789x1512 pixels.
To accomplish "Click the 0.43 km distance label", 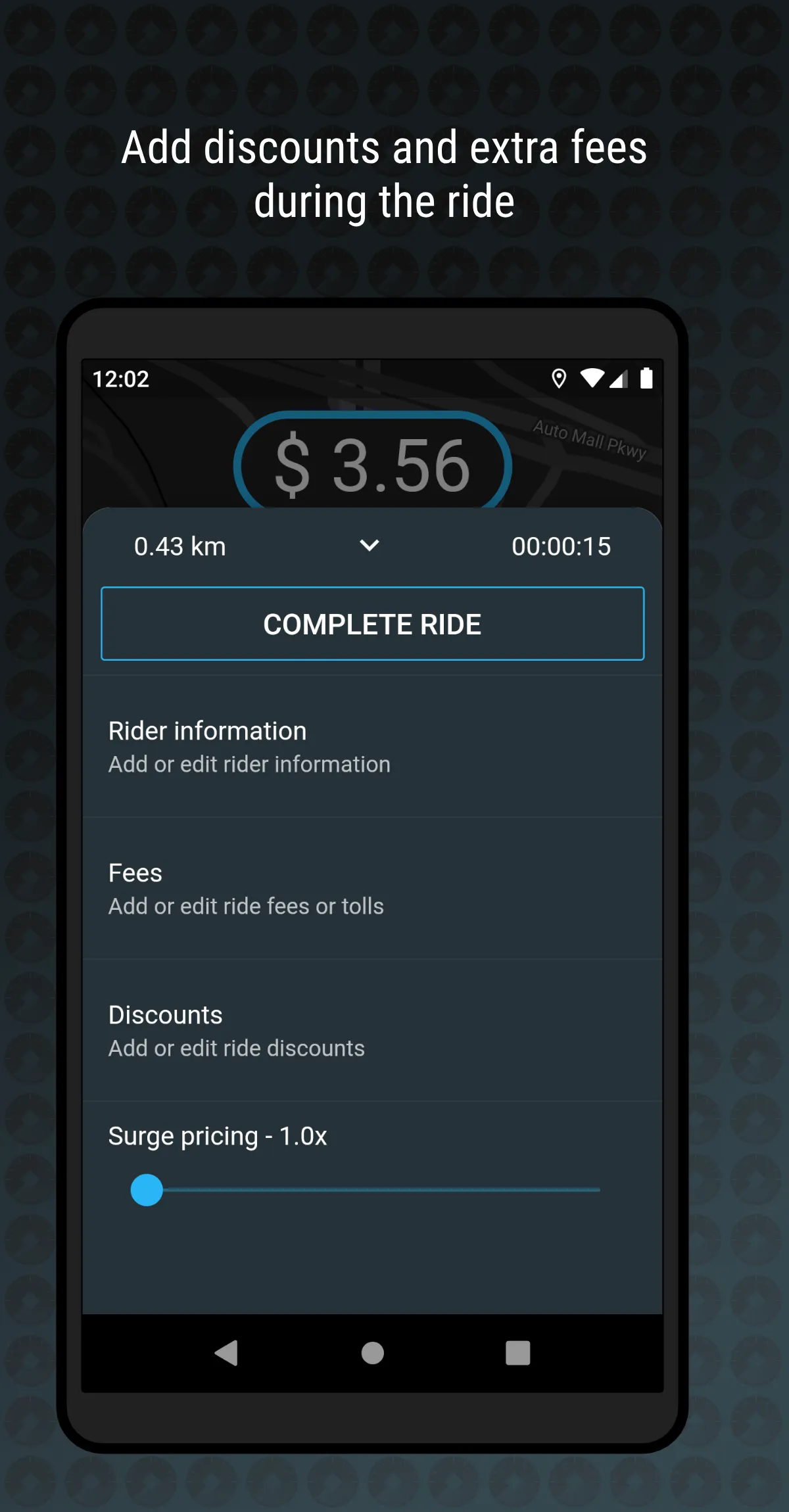I will pyautogui.click(x=179, y=546).
